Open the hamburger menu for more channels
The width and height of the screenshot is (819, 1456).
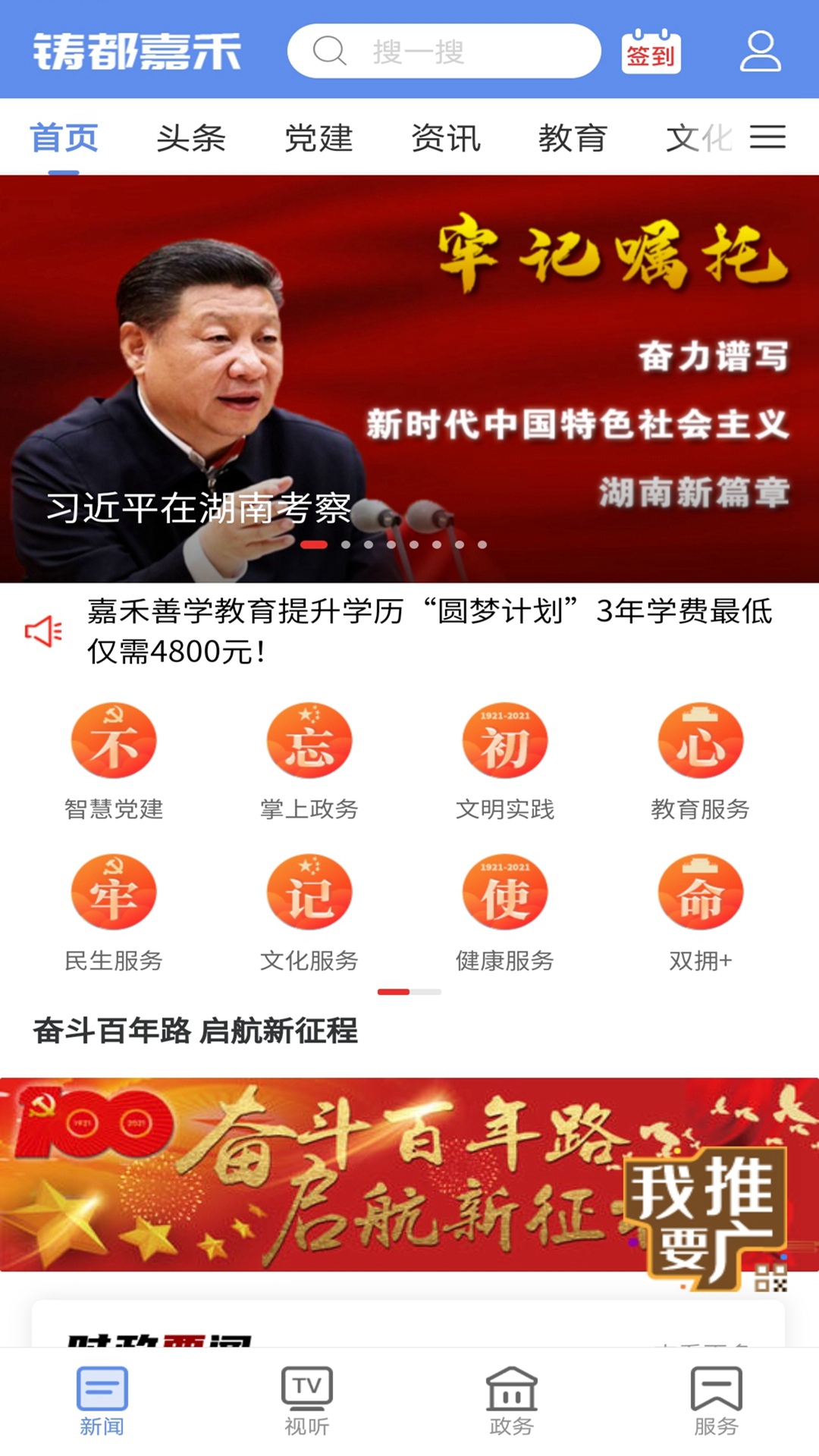[768, 137]
